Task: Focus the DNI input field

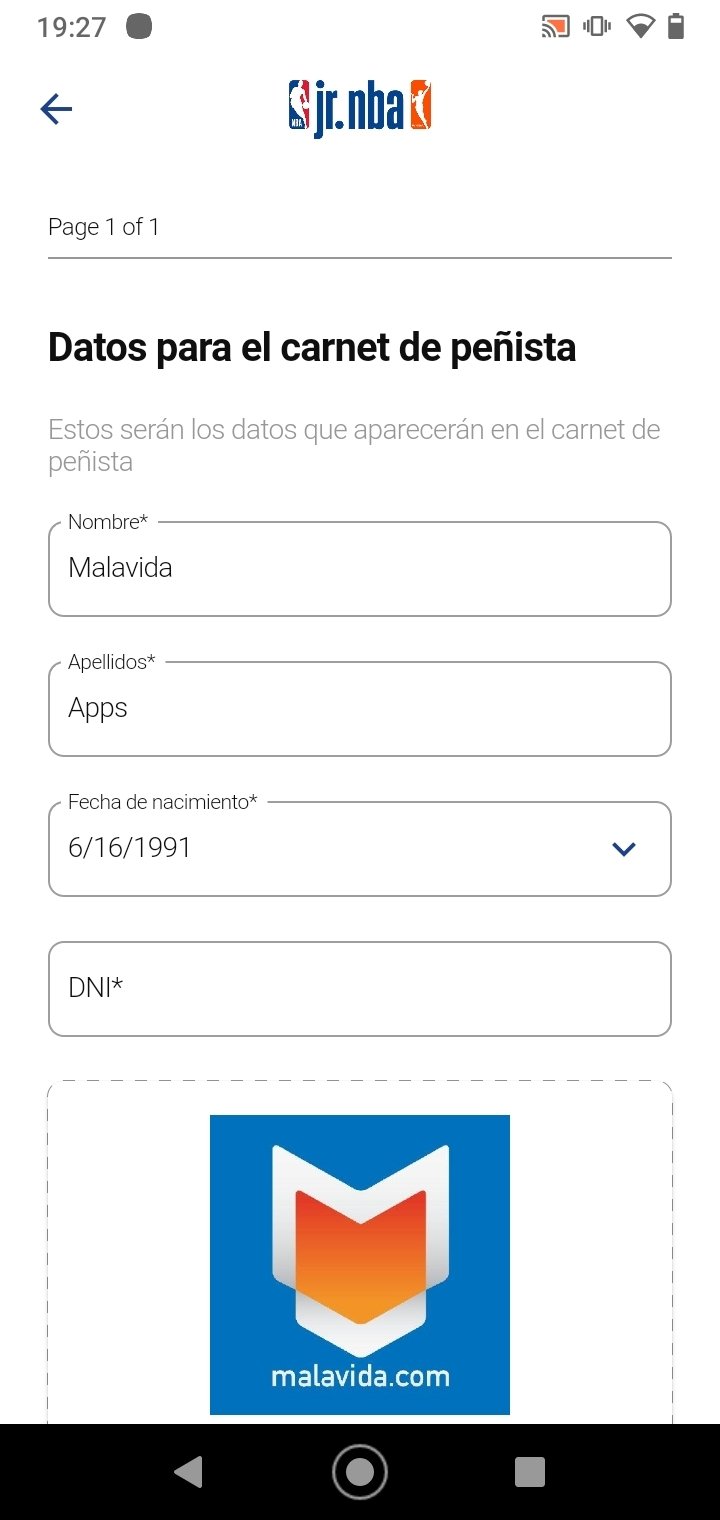Action: [360, 988]
